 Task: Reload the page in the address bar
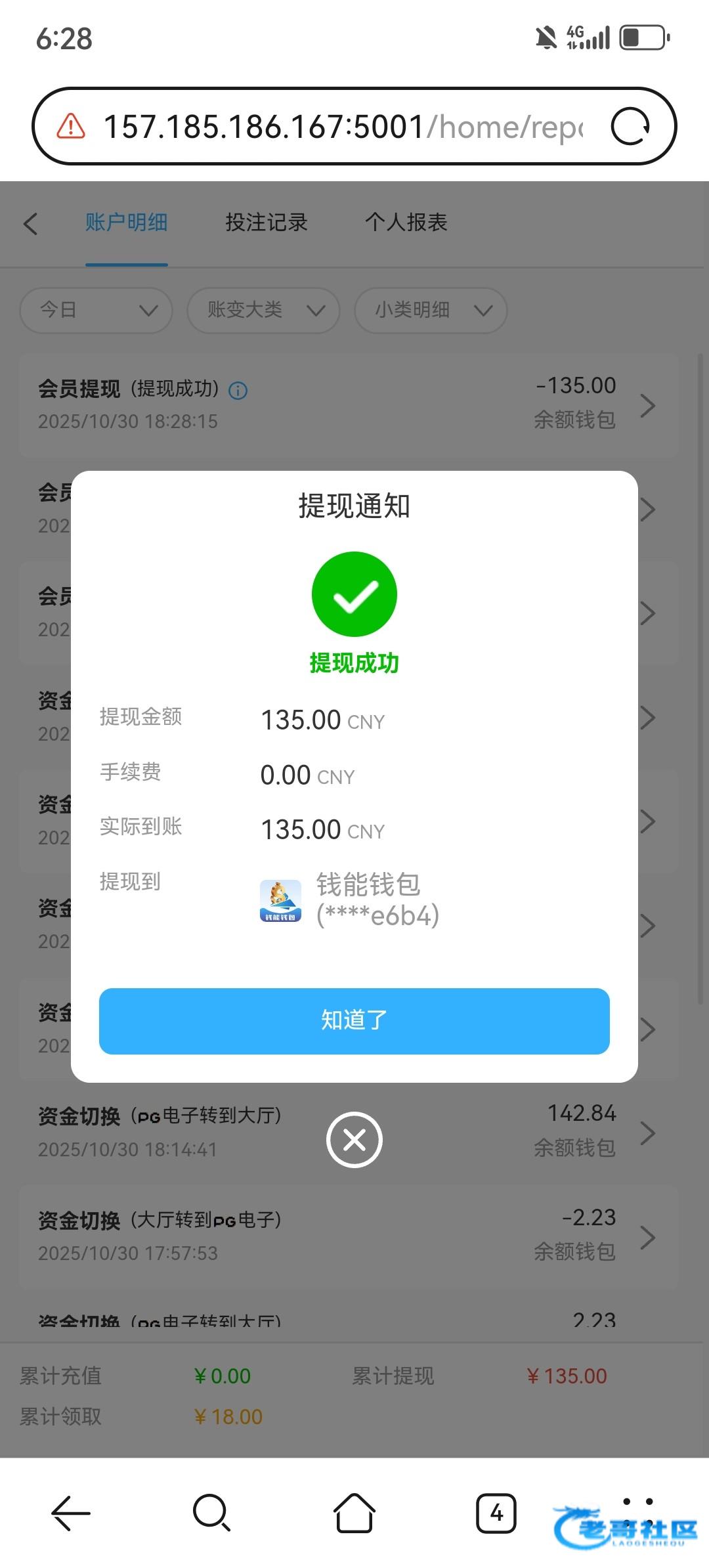coord(630,126)
